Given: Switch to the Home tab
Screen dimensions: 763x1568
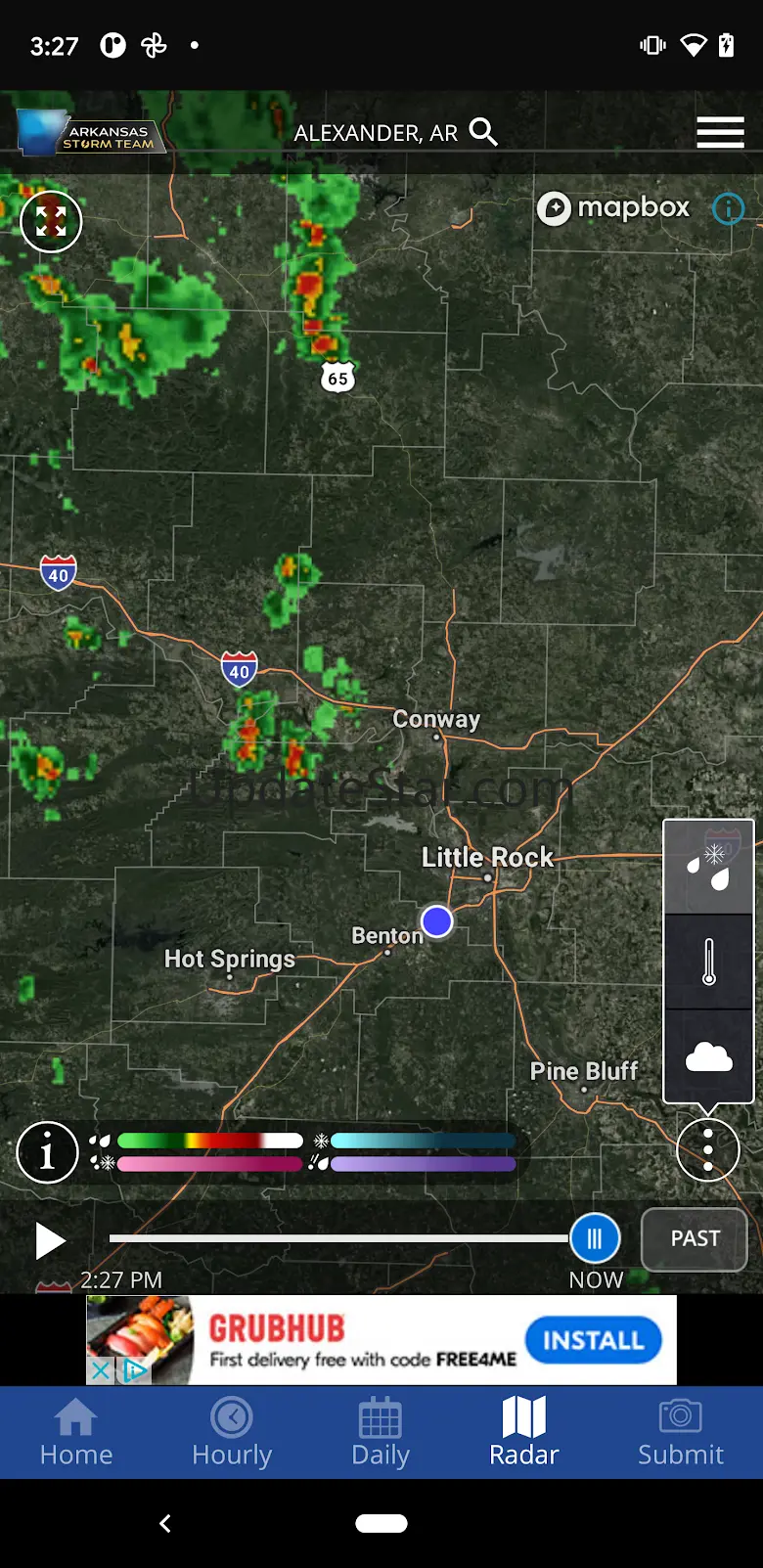Looking at the screenshot, I should click(76, 1433).
